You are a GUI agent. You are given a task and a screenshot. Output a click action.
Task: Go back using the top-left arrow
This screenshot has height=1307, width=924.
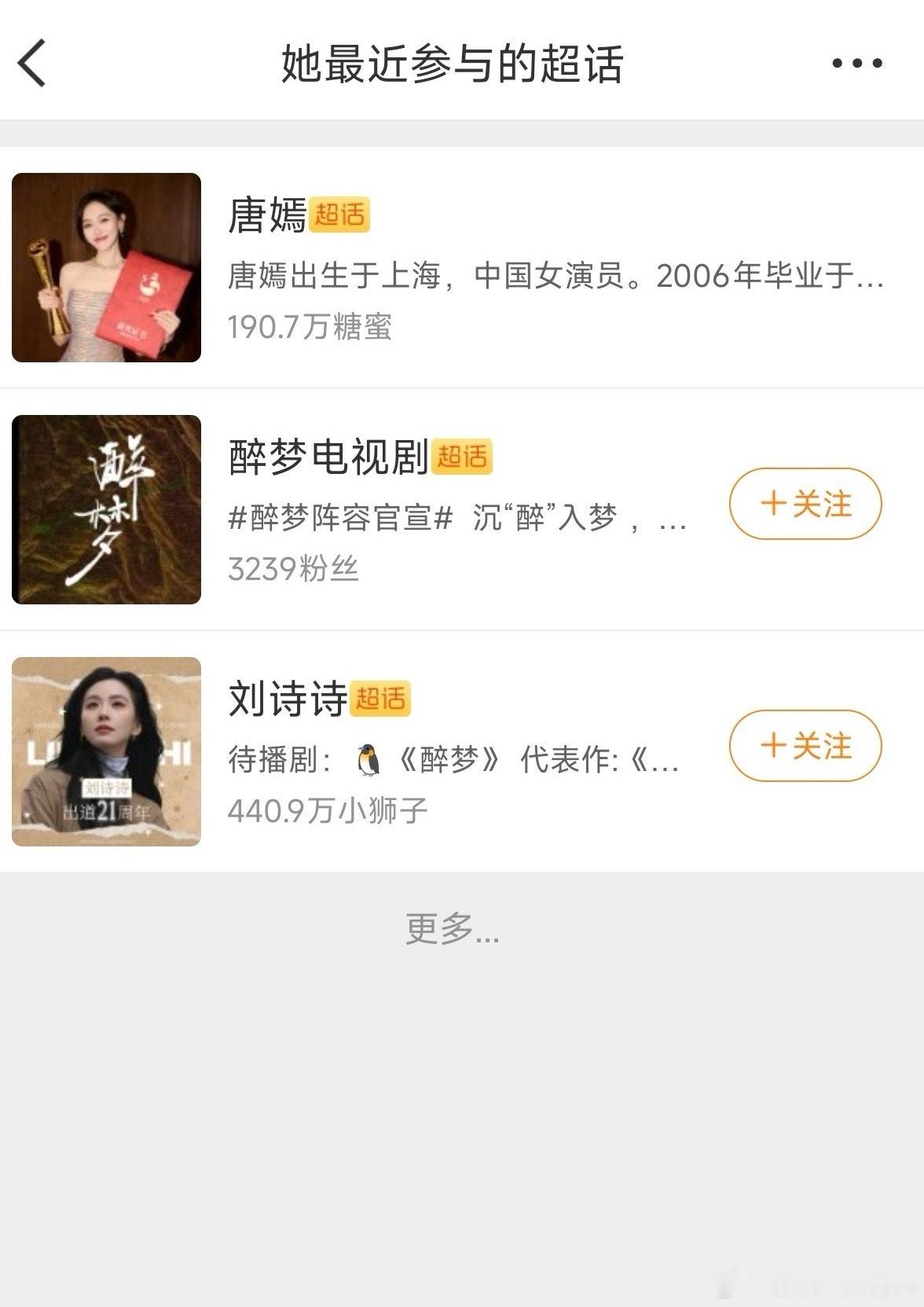[x=33, y=63]
